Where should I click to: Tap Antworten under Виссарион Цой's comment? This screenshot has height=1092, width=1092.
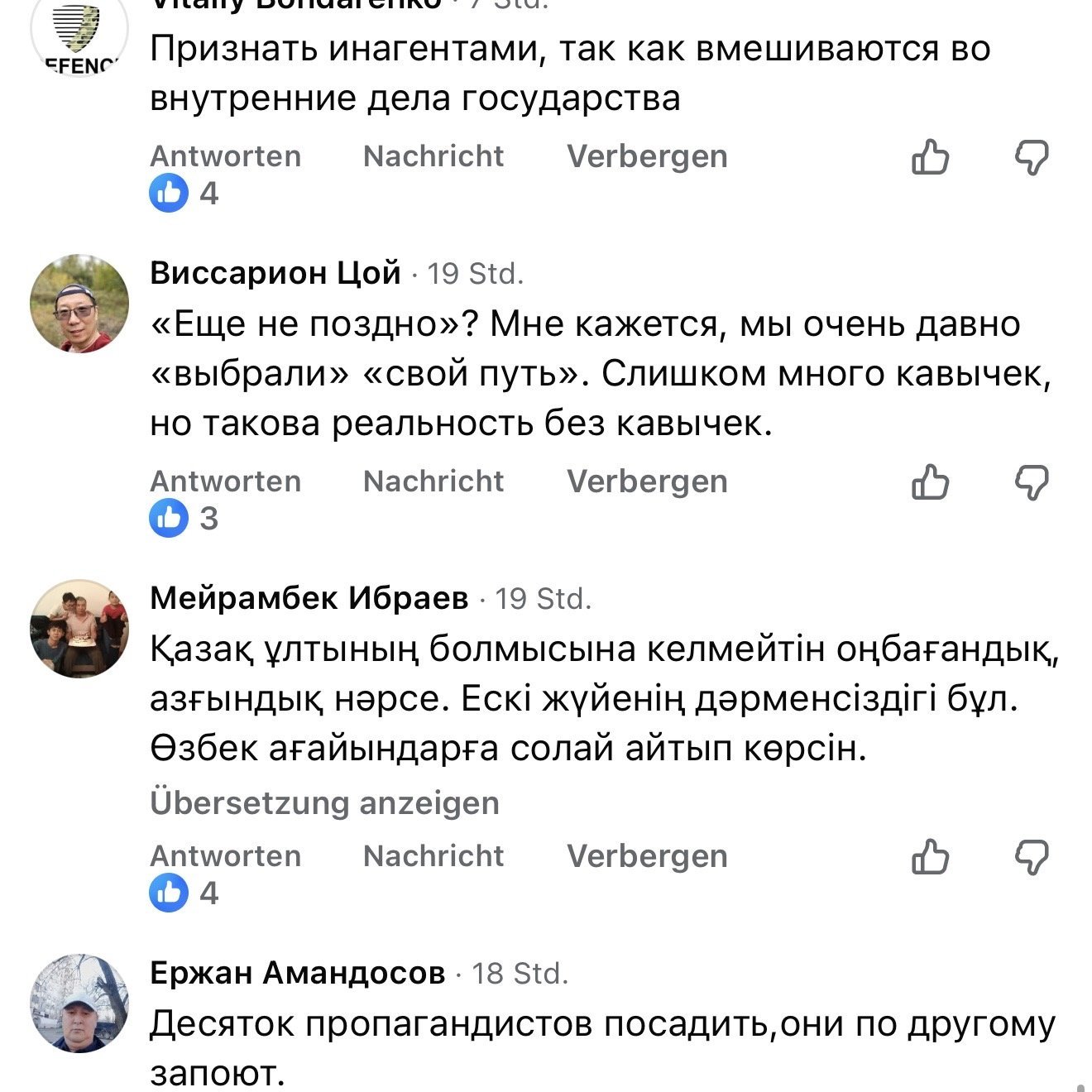tap(225, 481)
